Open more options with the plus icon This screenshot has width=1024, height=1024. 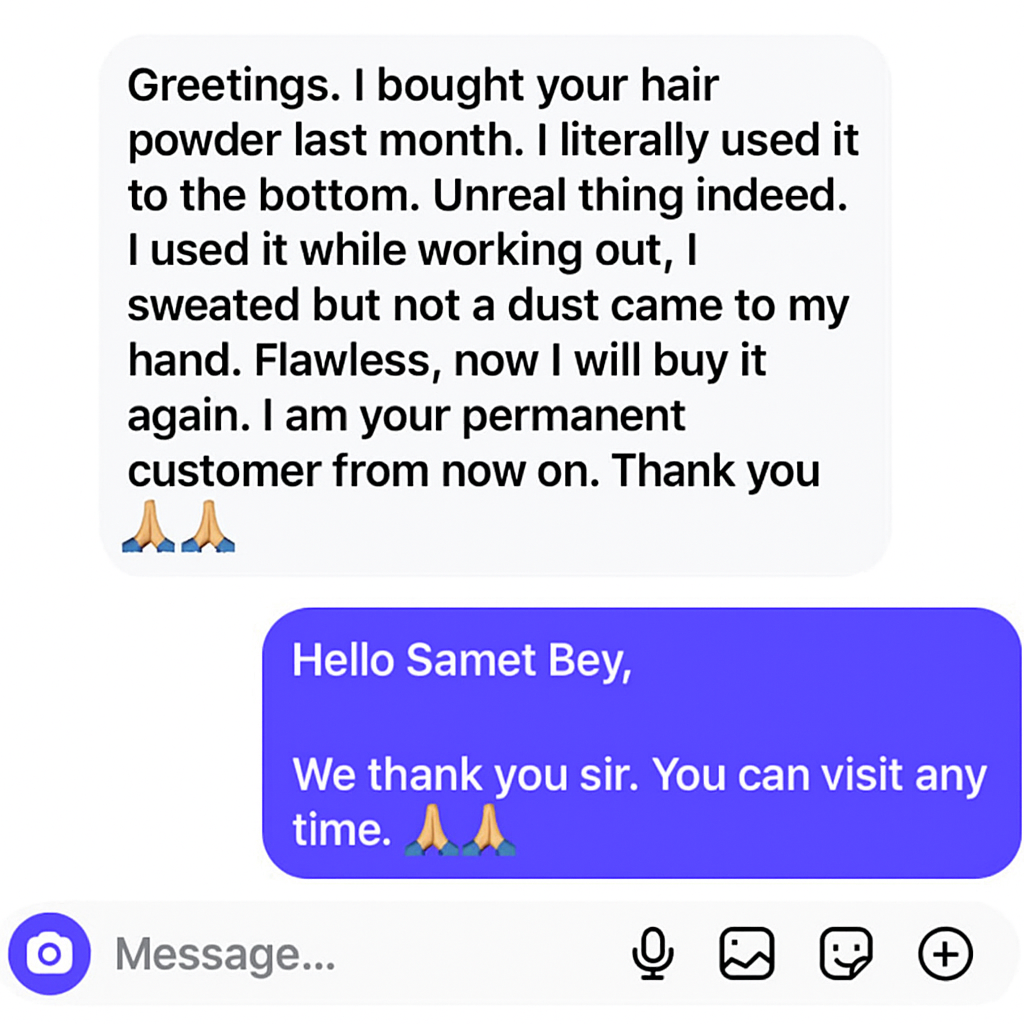coord(945,954)
